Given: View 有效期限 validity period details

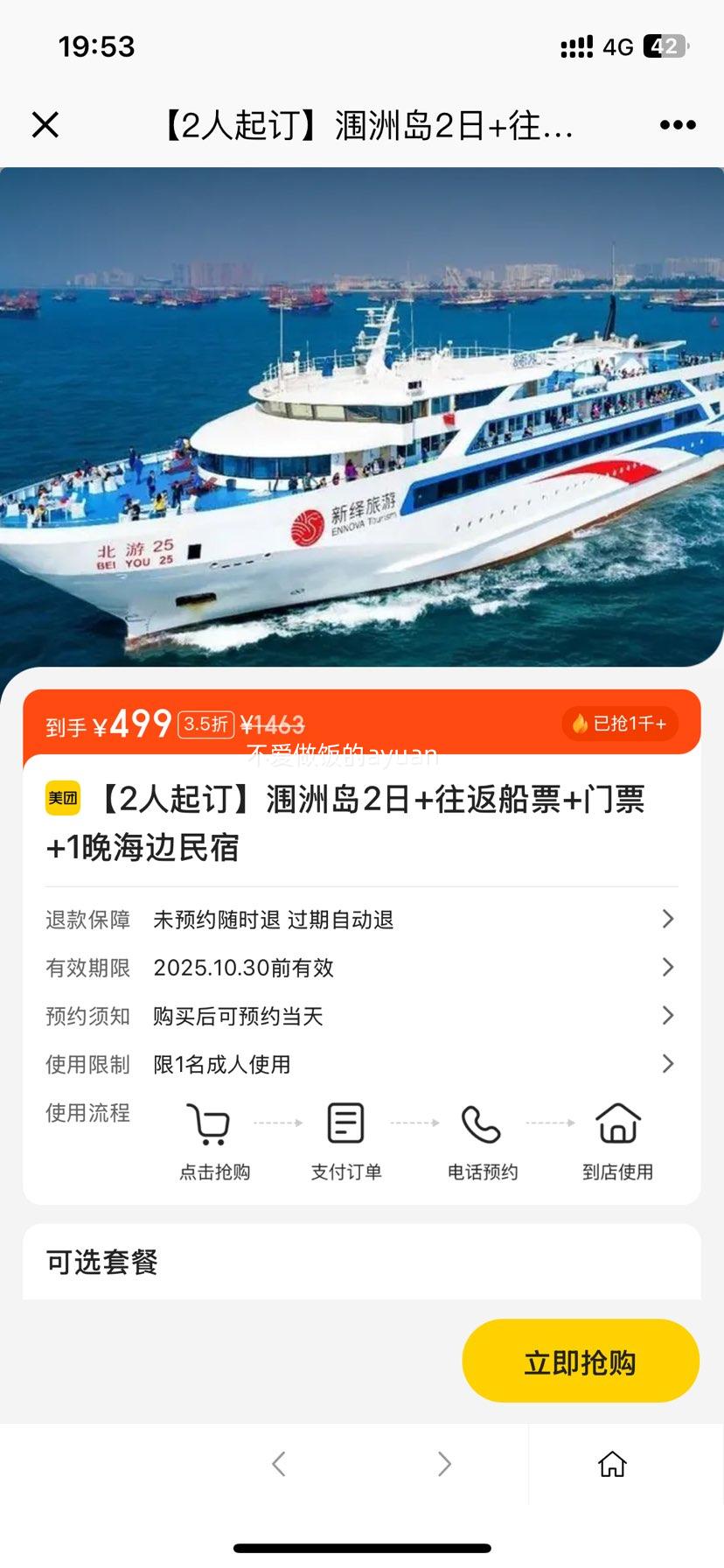Looking at the screenshot, I should 361,968.
